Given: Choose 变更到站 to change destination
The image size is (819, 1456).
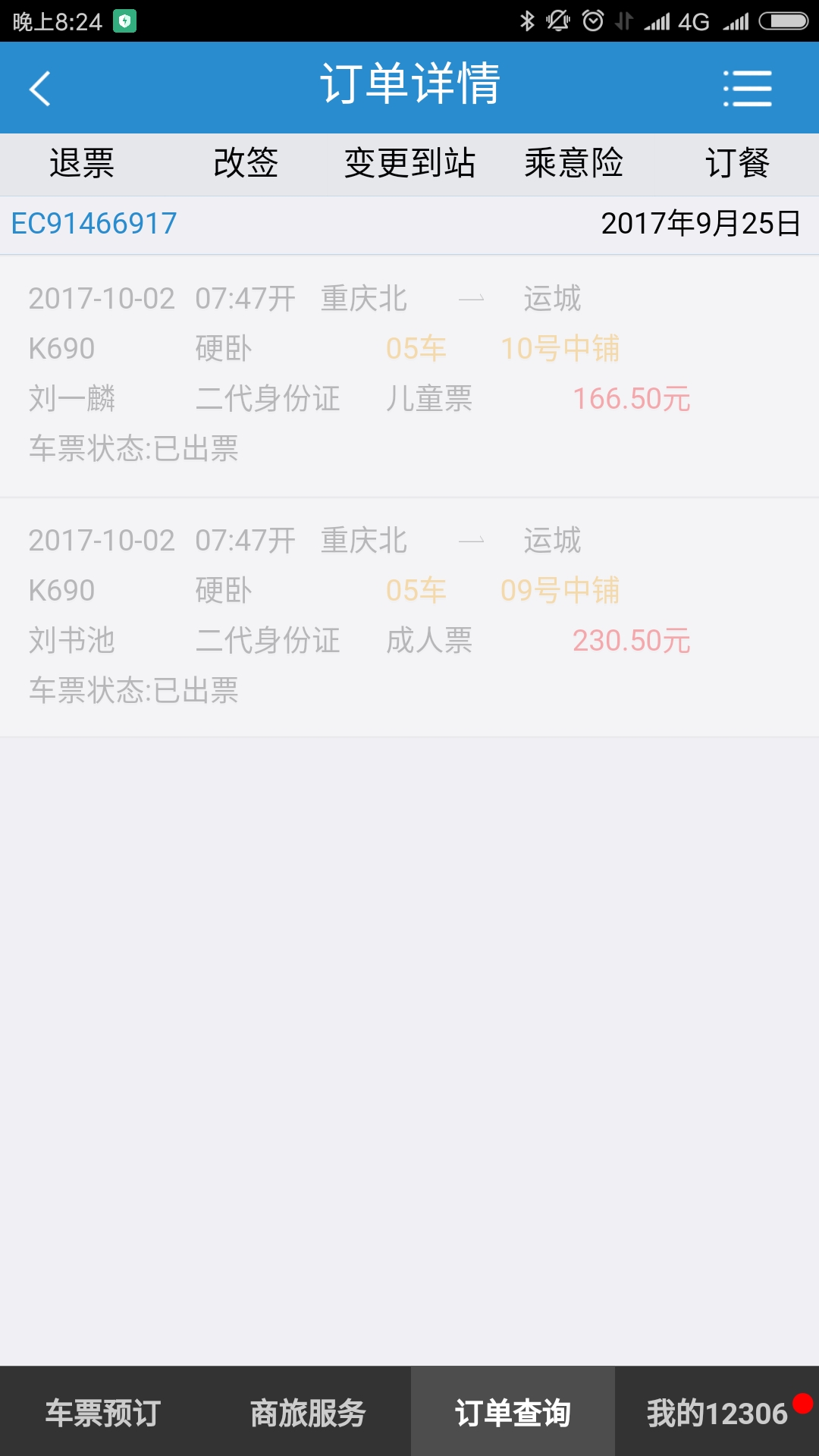Looking at the screenshot, I should (x=409, y=163).
